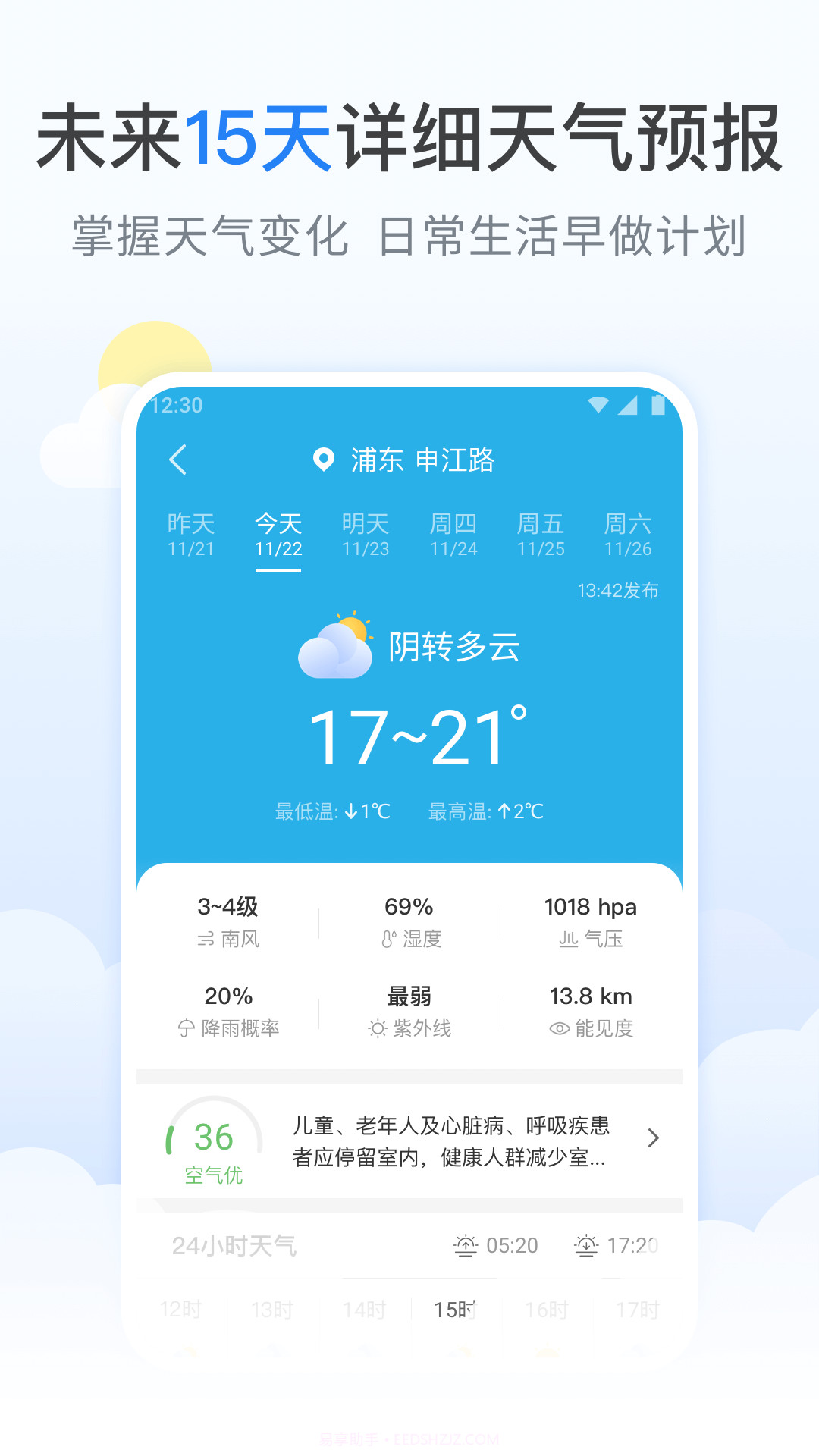Tap the umbrella icon next to 降雨概率

coord(185,1029)
